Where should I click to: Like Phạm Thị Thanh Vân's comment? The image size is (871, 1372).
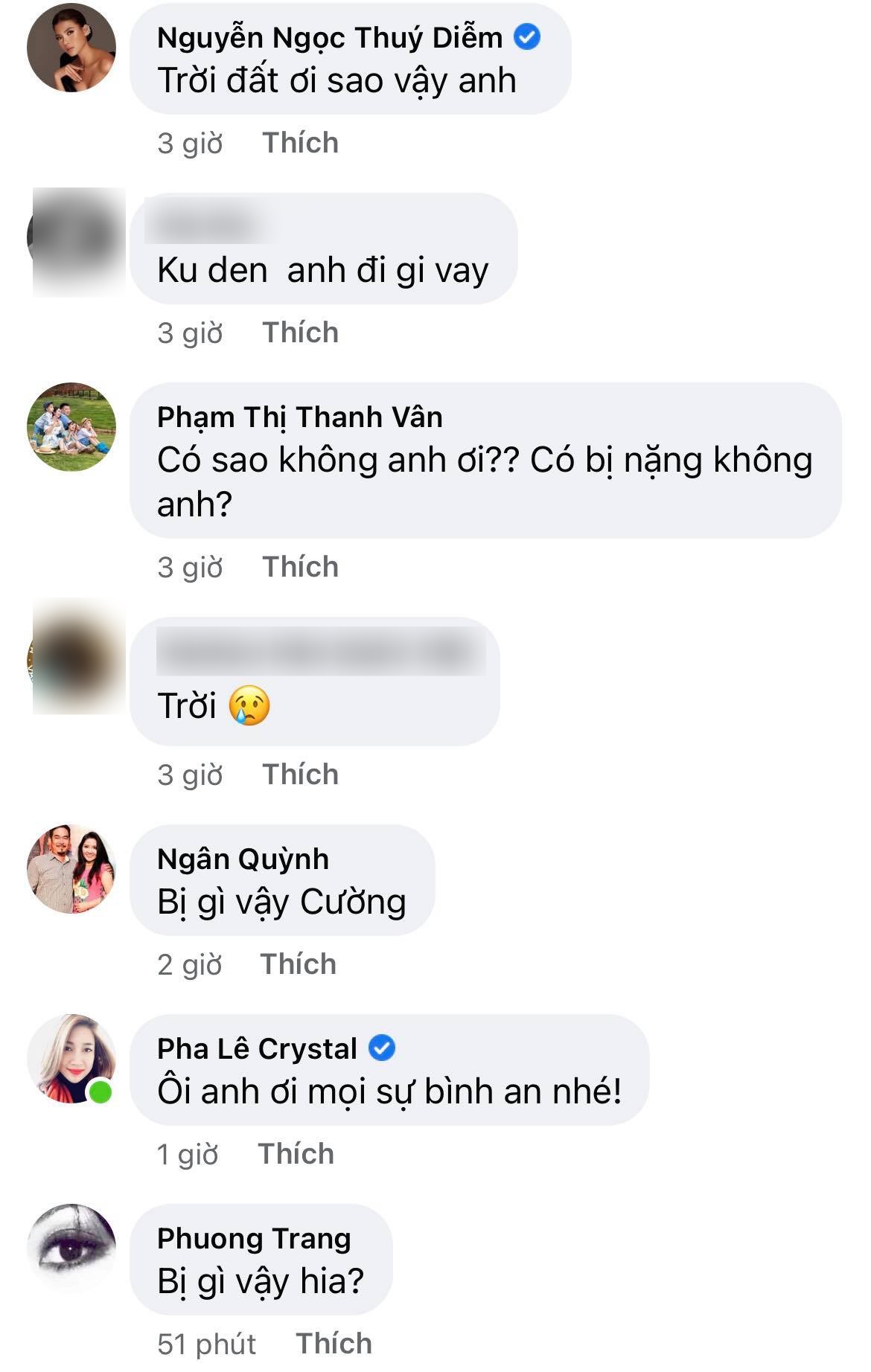[300, 567]
